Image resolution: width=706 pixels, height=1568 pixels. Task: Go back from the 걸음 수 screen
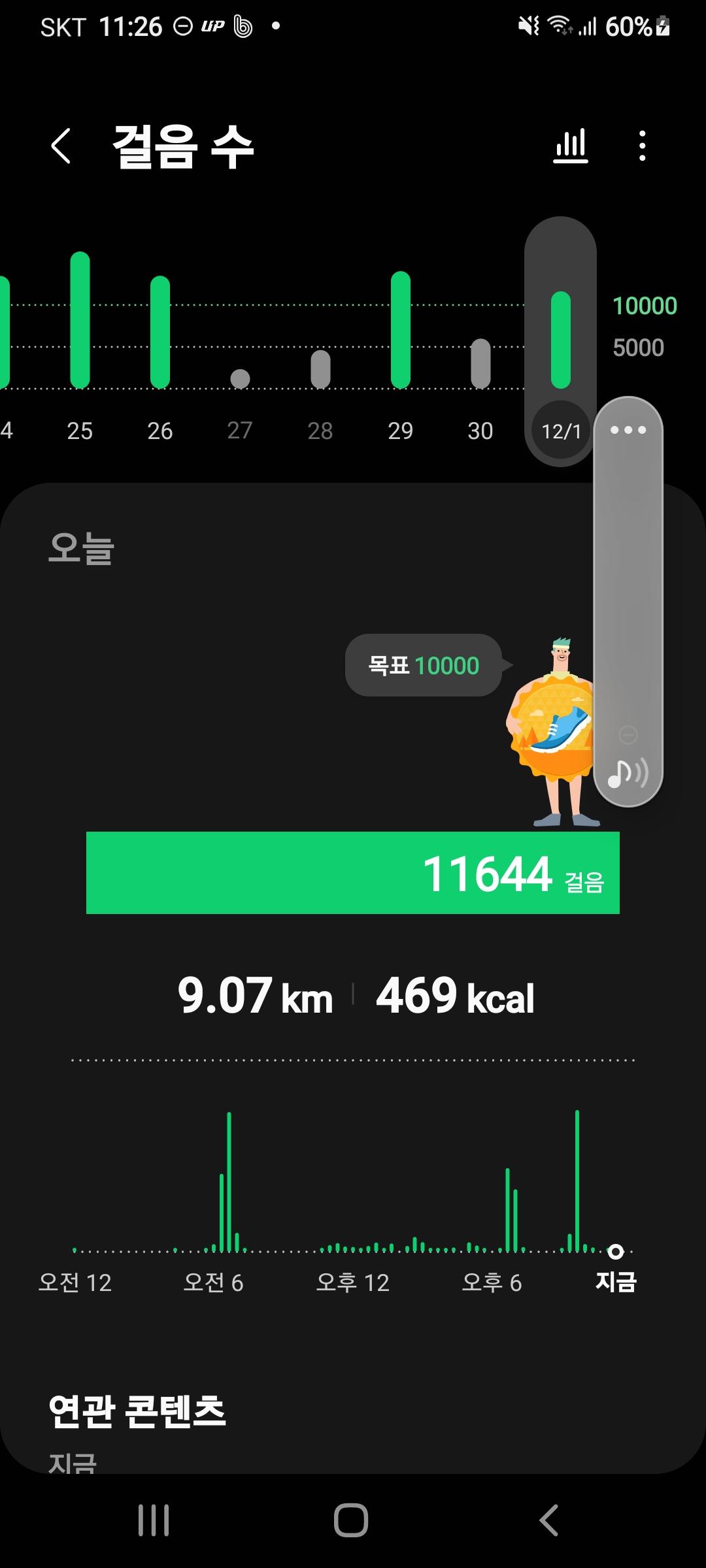click(x=61, y=146)
